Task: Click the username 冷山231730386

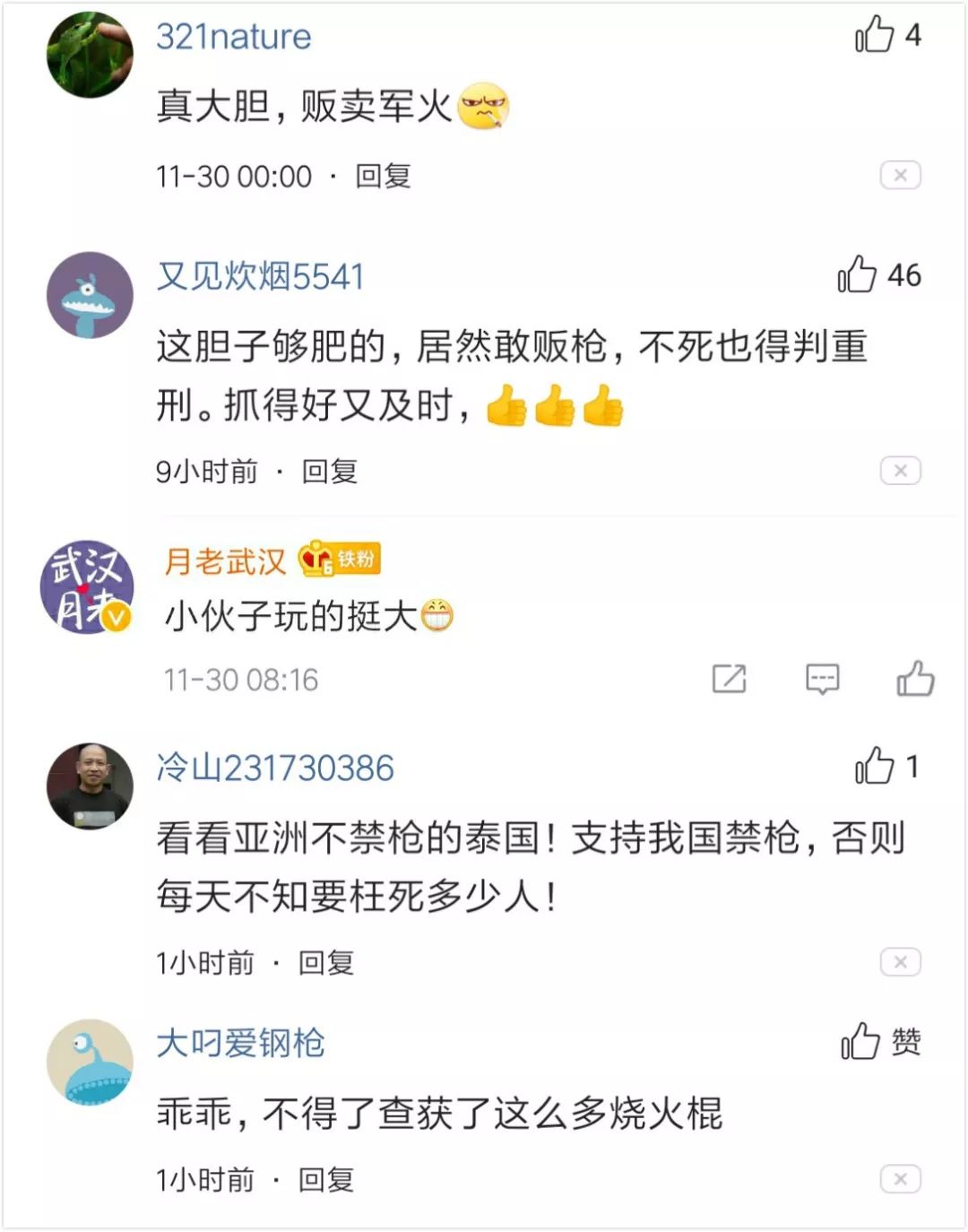Action: tap(273, 768)
